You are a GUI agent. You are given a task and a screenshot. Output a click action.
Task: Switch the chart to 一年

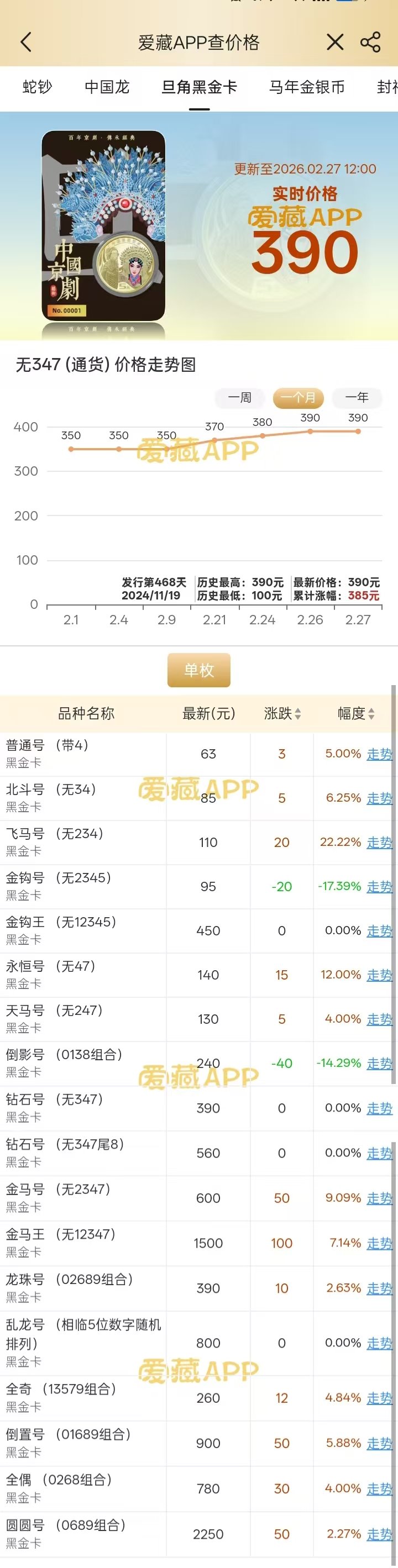(x=357, y=397)
